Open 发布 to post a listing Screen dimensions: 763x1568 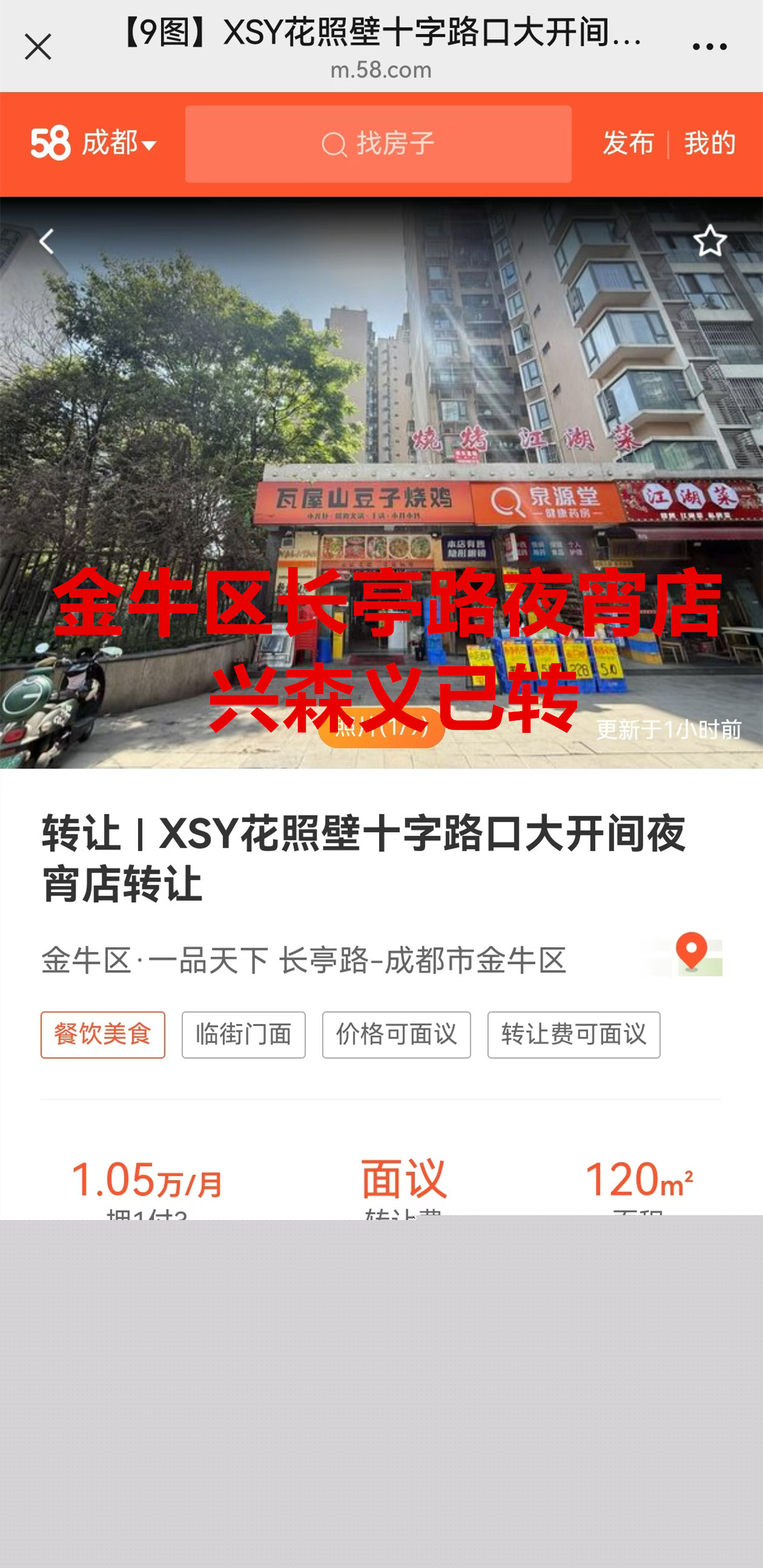[x=628, y=143]
